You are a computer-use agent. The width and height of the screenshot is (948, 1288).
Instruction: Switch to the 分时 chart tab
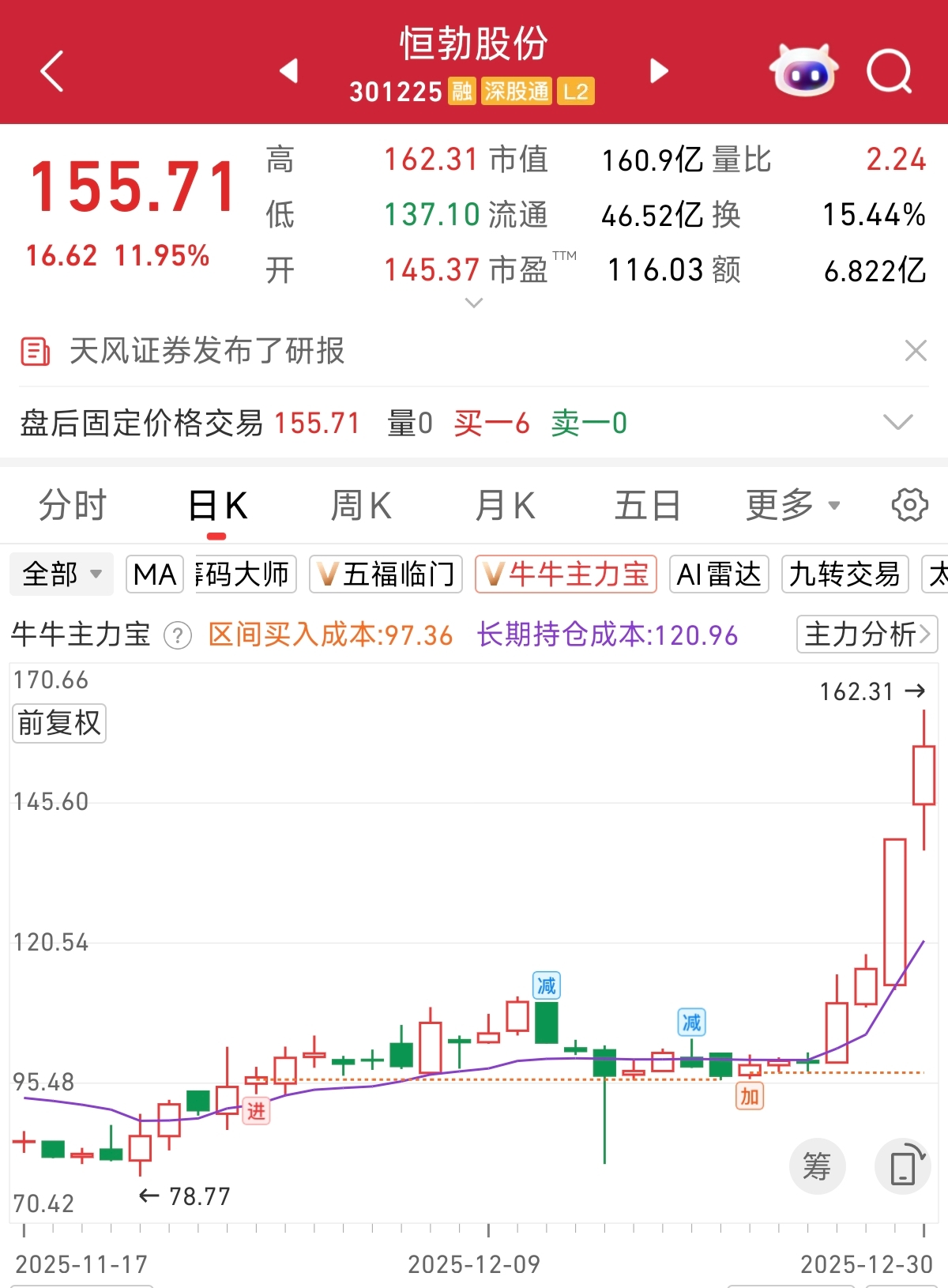point(73,506)
